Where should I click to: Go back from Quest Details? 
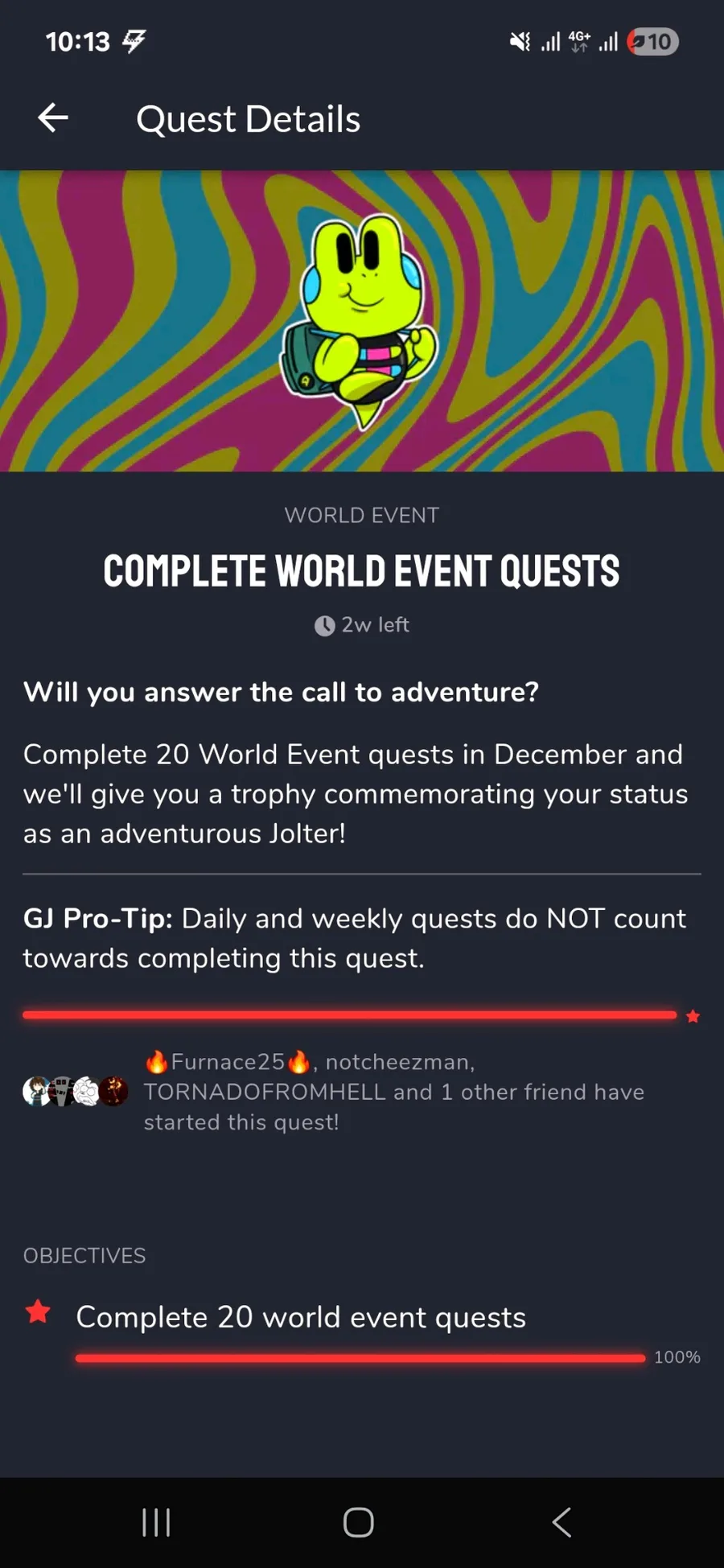53,118
